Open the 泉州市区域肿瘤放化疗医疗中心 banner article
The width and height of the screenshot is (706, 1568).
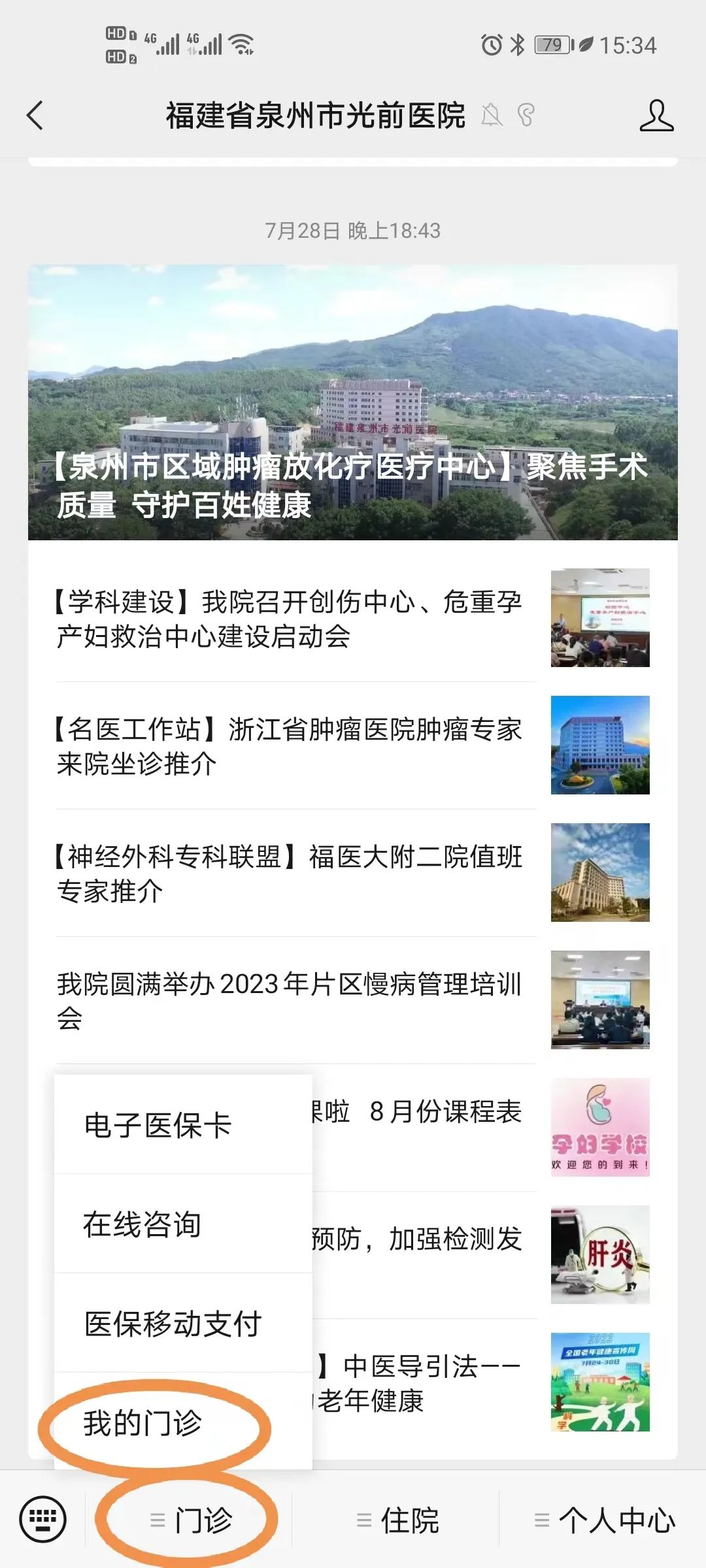pos(352,402)
